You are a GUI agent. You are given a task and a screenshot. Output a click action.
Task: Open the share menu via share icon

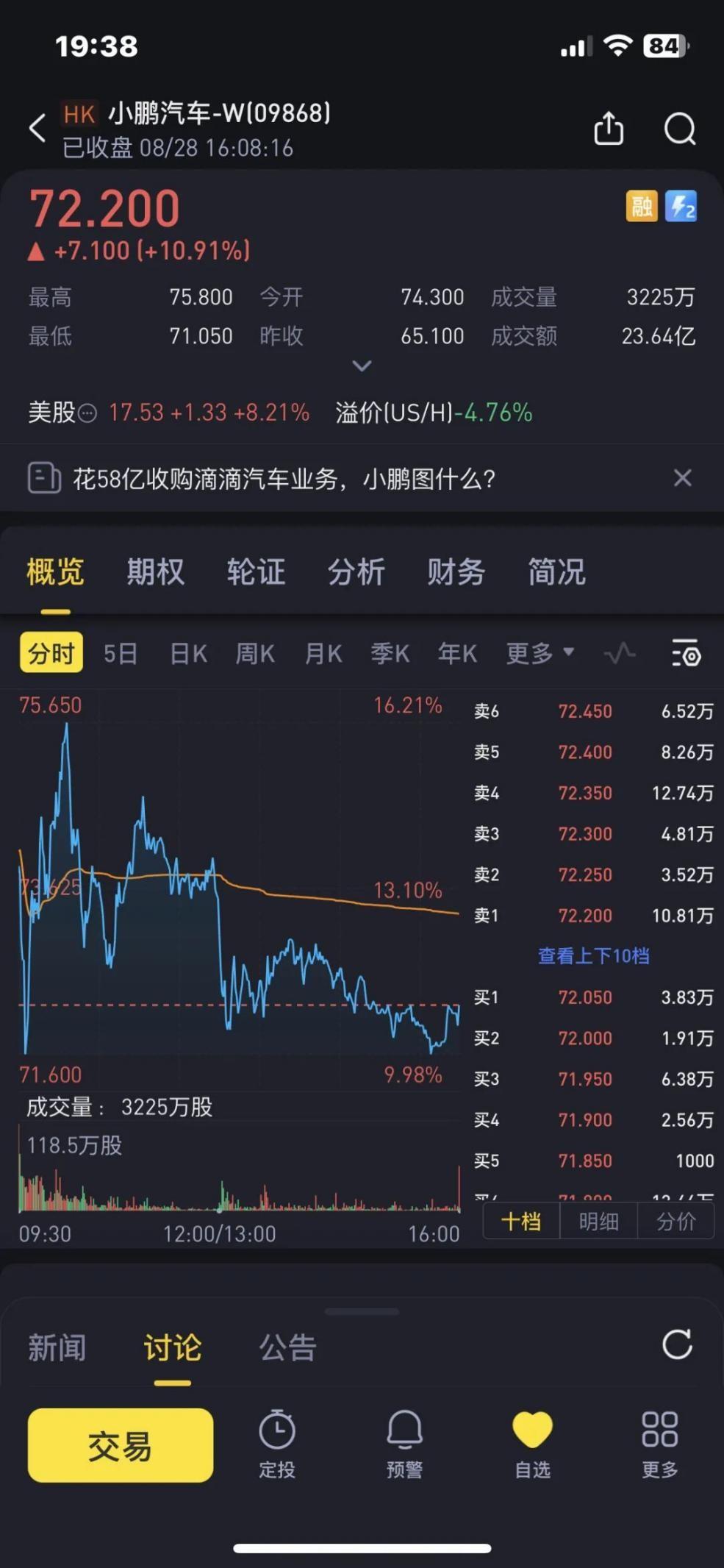click(x=609, y=127)
